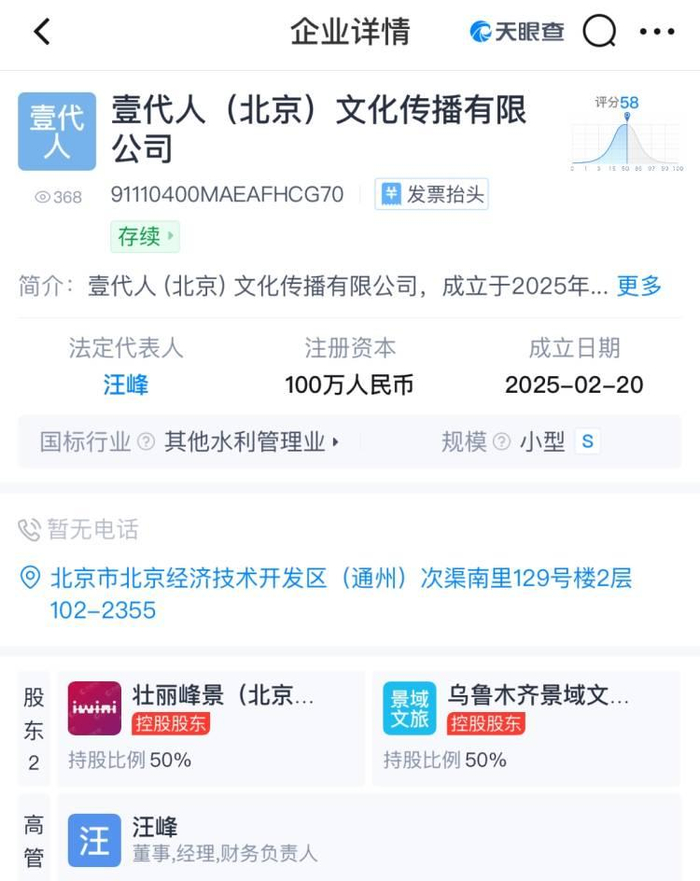The width and height of the screenshot is (700, 881).
Task: Tap the question mark next to 规模
Action: pos(501,442)
